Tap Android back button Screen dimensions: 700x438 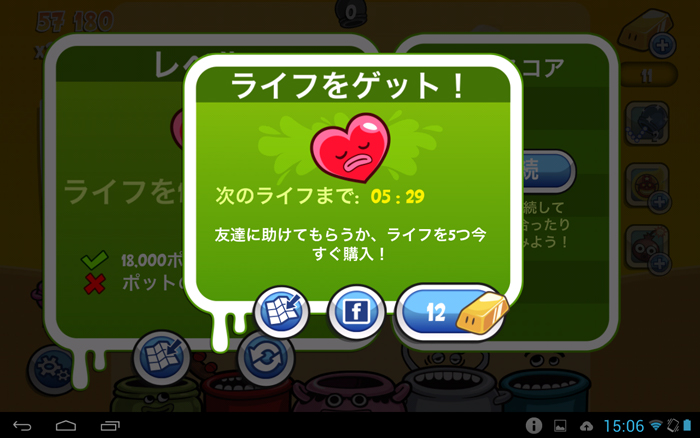point(23,426)
